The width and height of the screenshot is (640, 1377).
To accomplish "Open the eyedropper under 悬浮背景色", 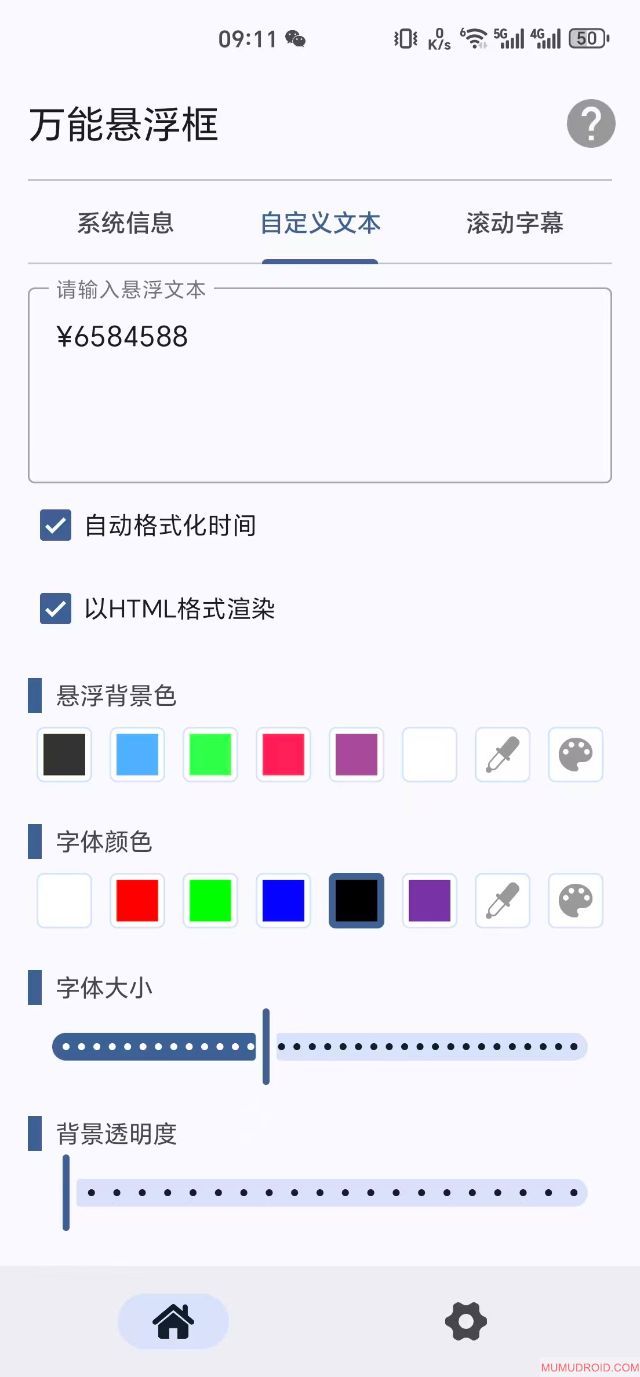I will coord(502,755).
